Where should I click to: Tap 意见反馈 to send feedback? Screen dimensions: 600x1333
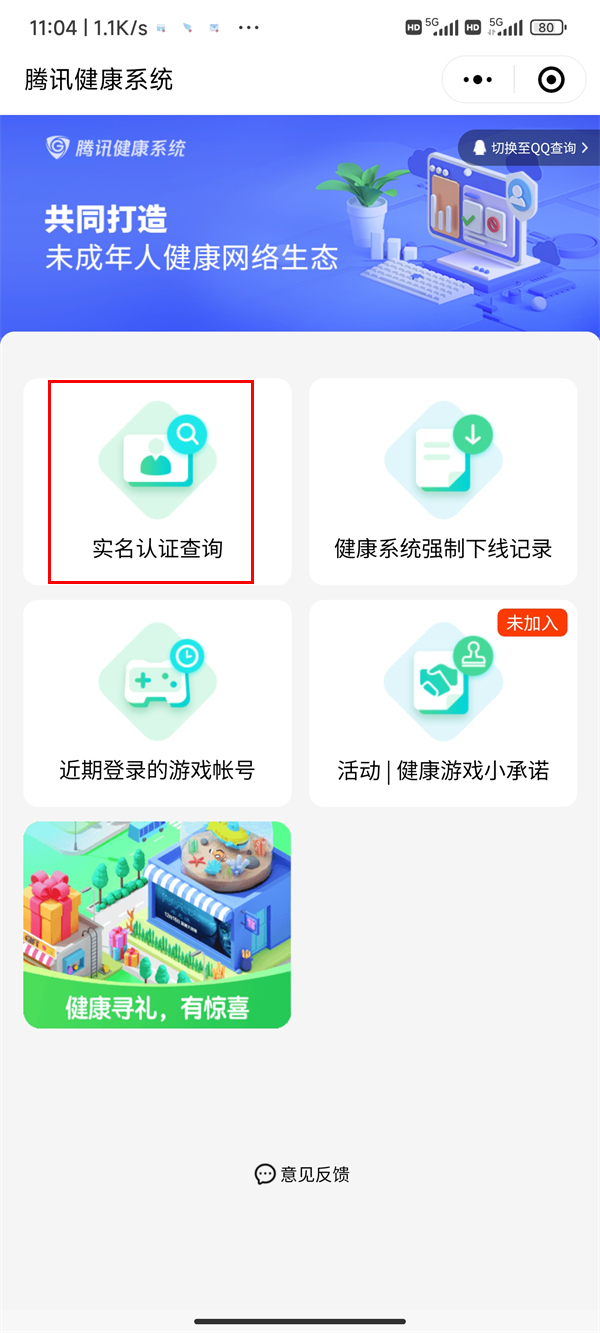[302, 1174]
